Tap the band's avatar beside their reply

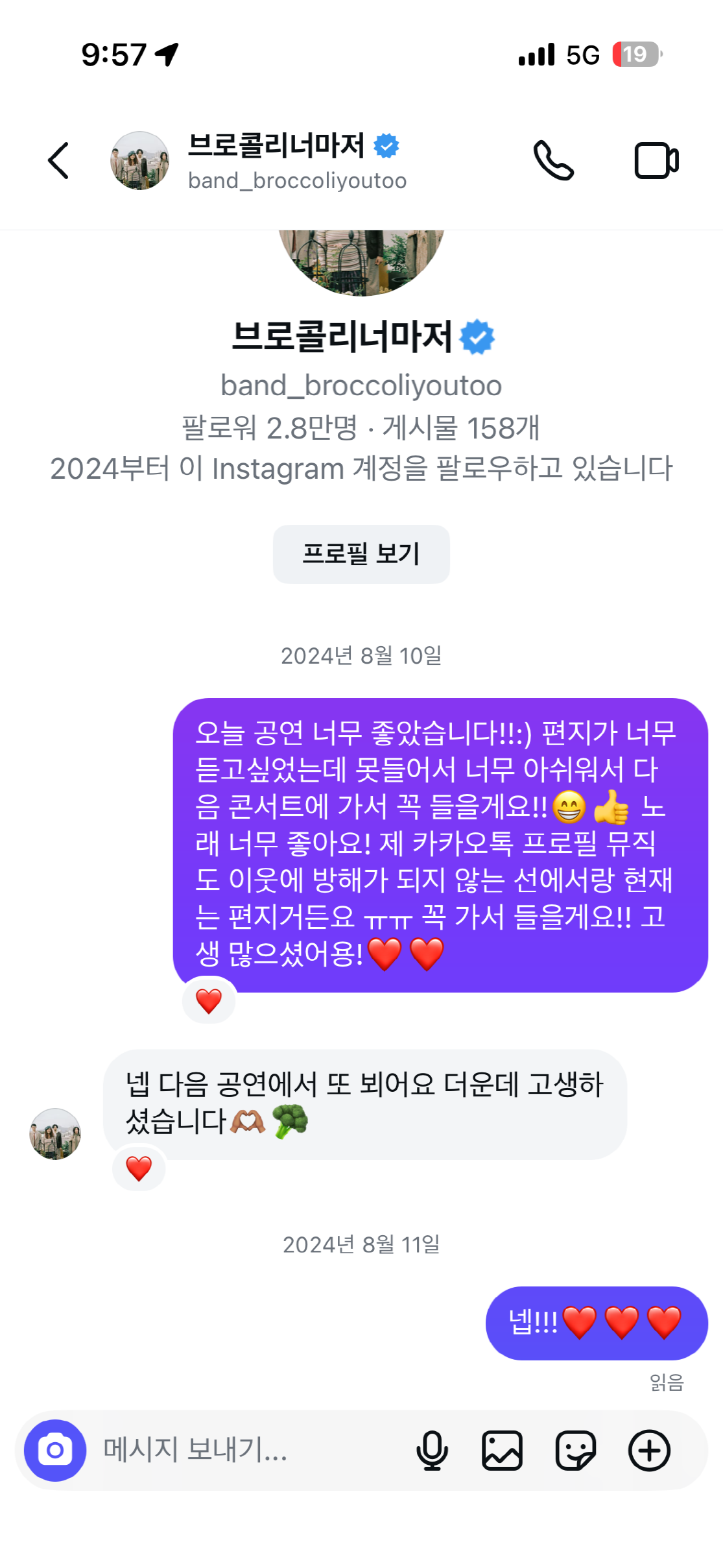click(55, 1133)
